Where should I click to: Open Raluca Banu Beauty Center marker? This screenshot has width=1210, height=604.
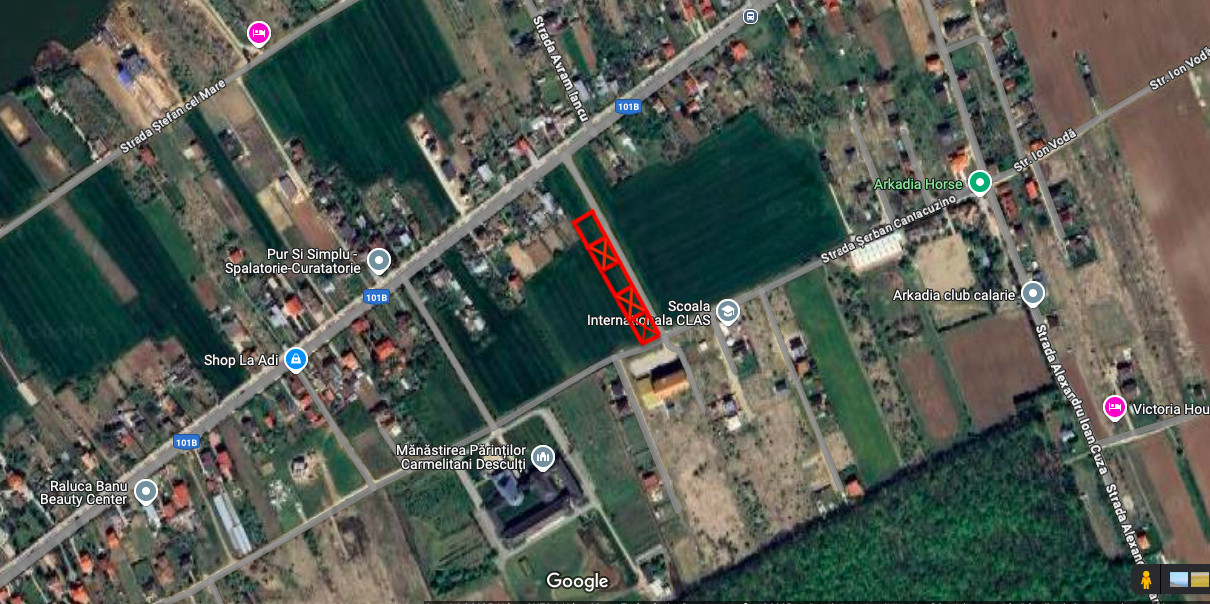tap(146, 491)
